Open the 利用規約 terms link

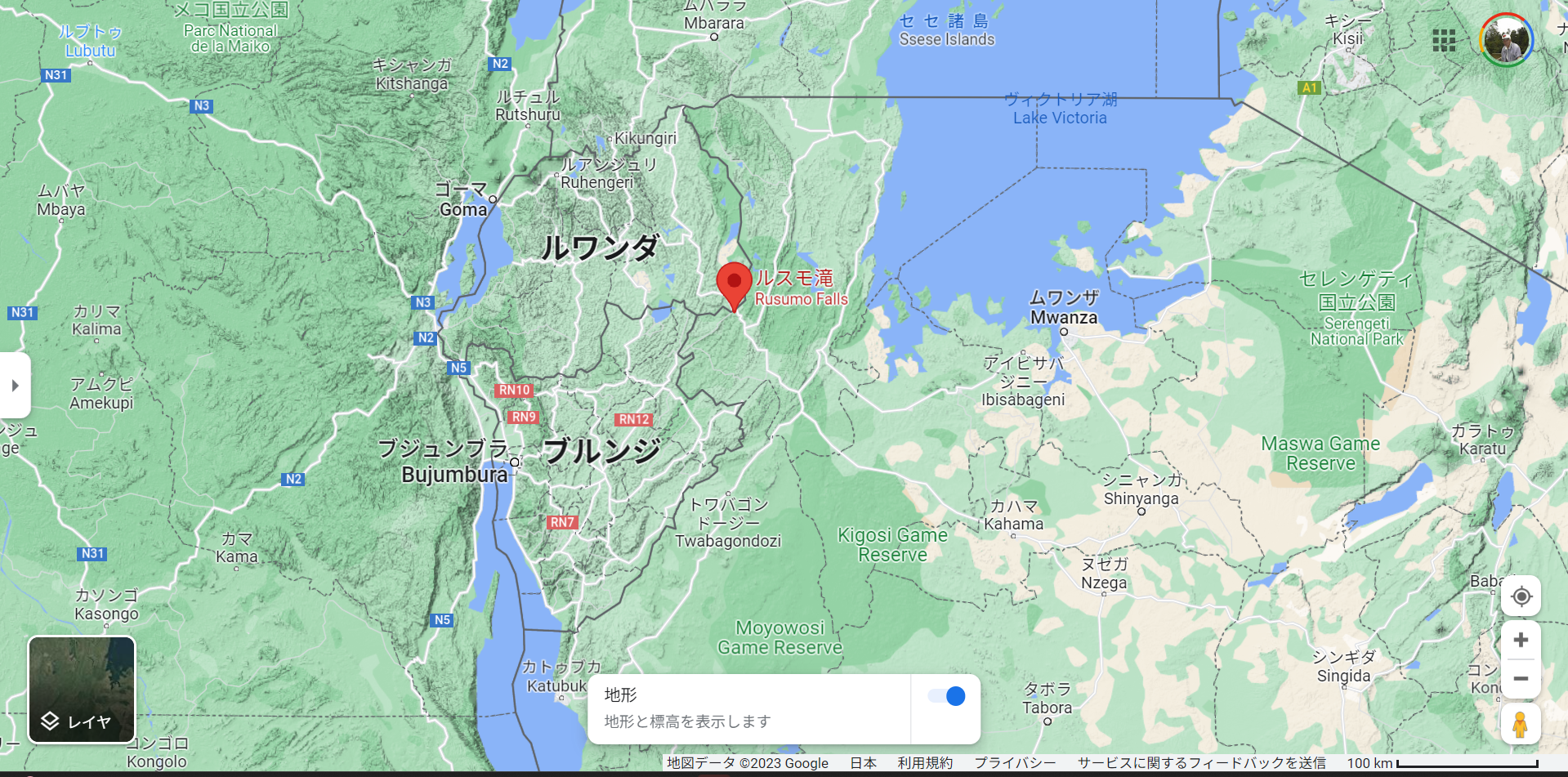925,763
